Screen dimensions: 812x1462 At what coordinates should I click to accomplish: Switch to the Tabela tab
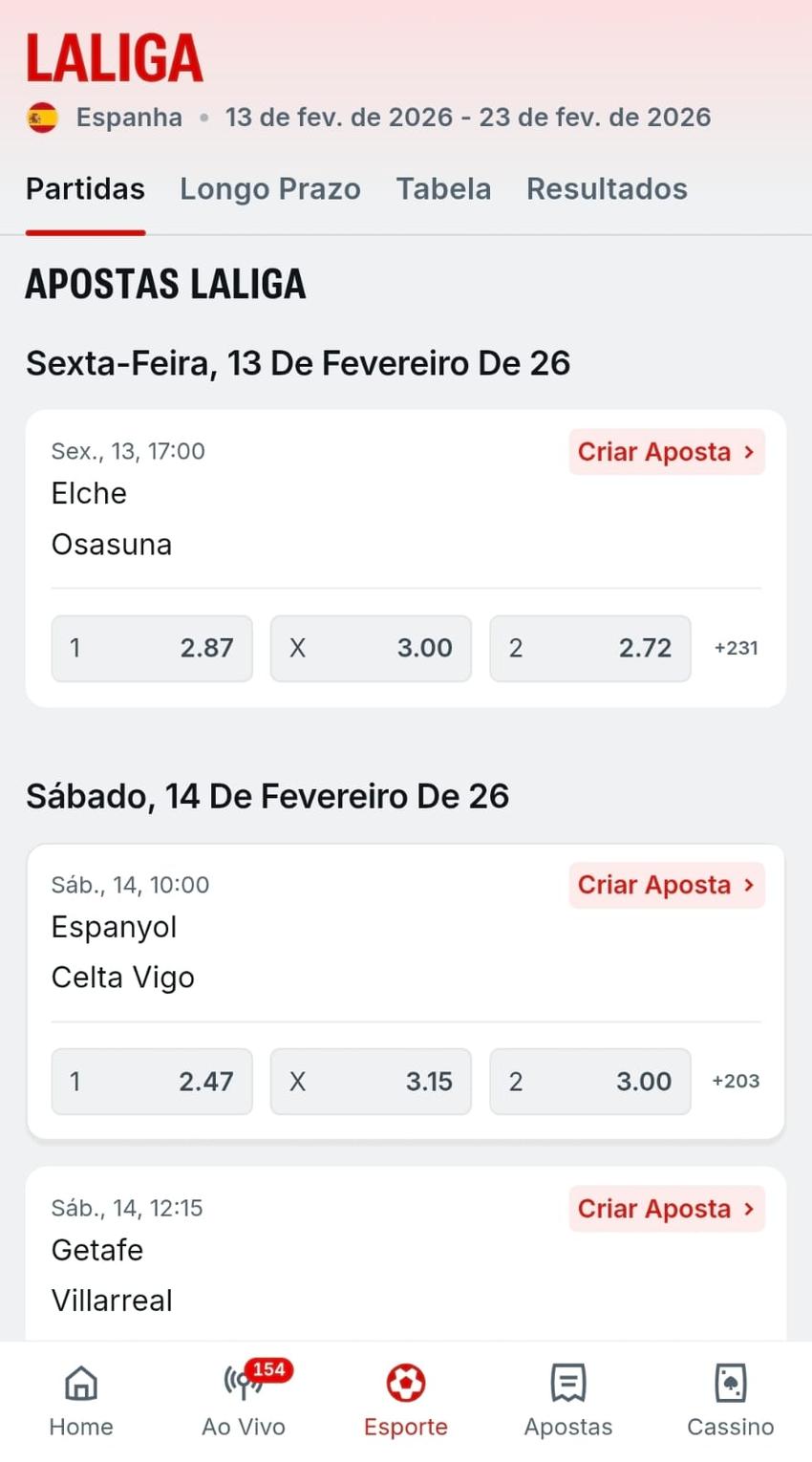[443, 188]
